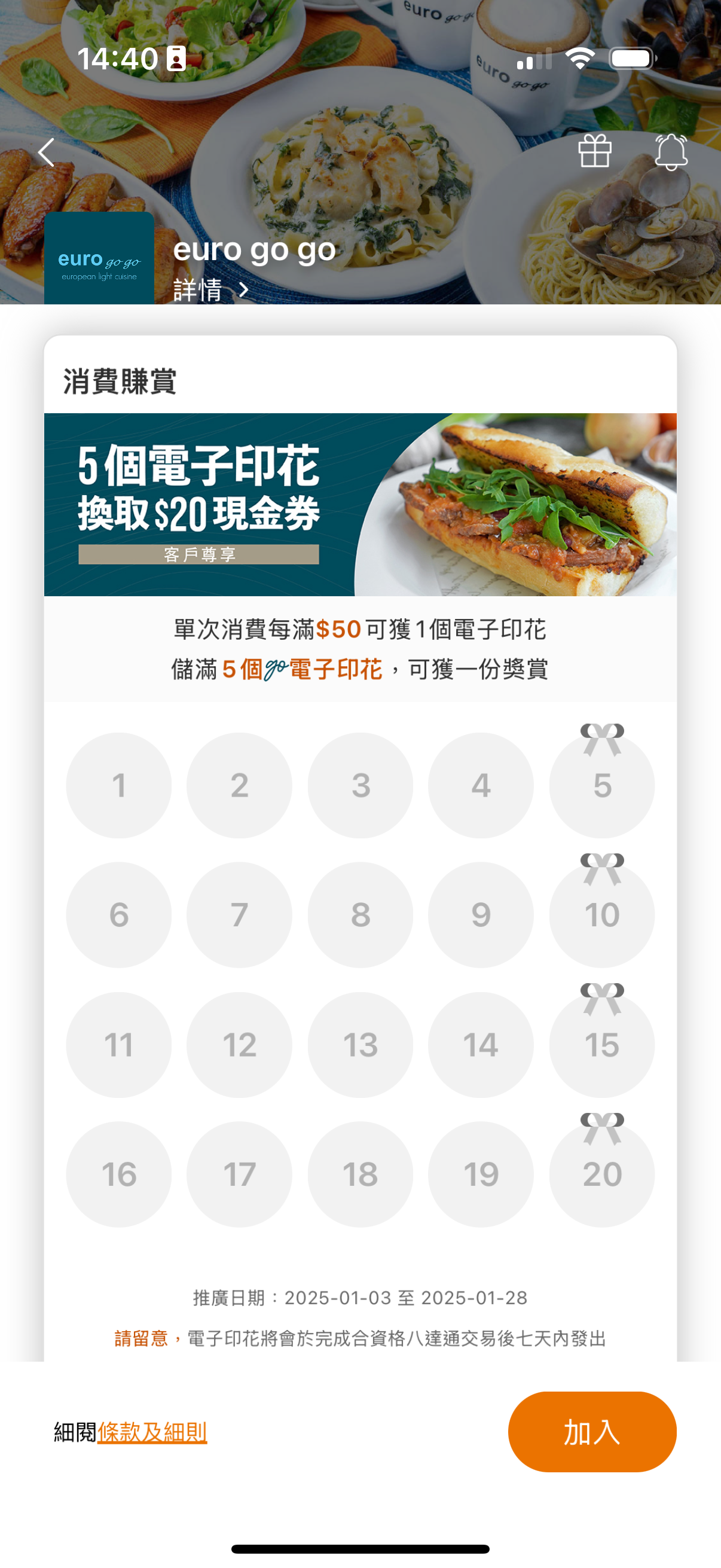Open the notifications bell

(671, 152)
